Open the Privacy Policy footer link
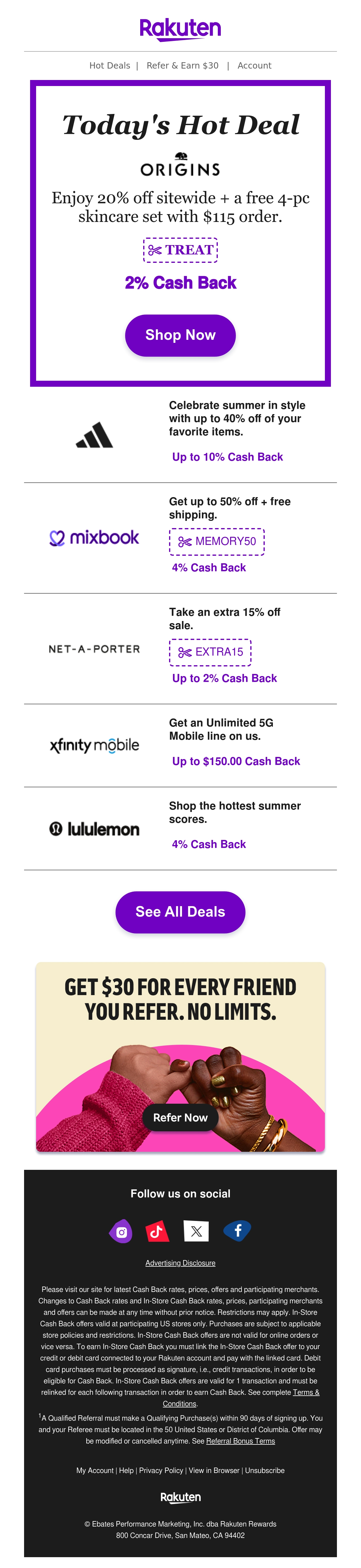The width and height of the screenshot is (361, 1568). pyautogui.click(x=161, y=1471)
